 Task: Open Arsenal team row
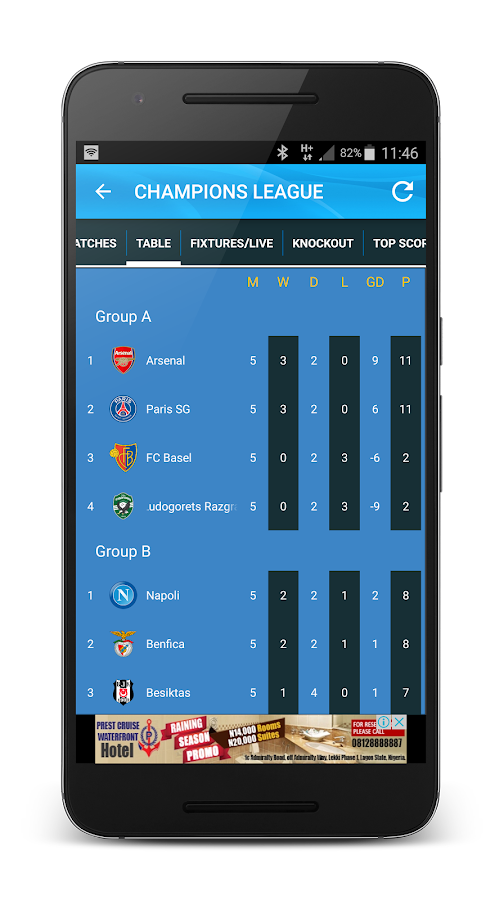pos(251,360)
